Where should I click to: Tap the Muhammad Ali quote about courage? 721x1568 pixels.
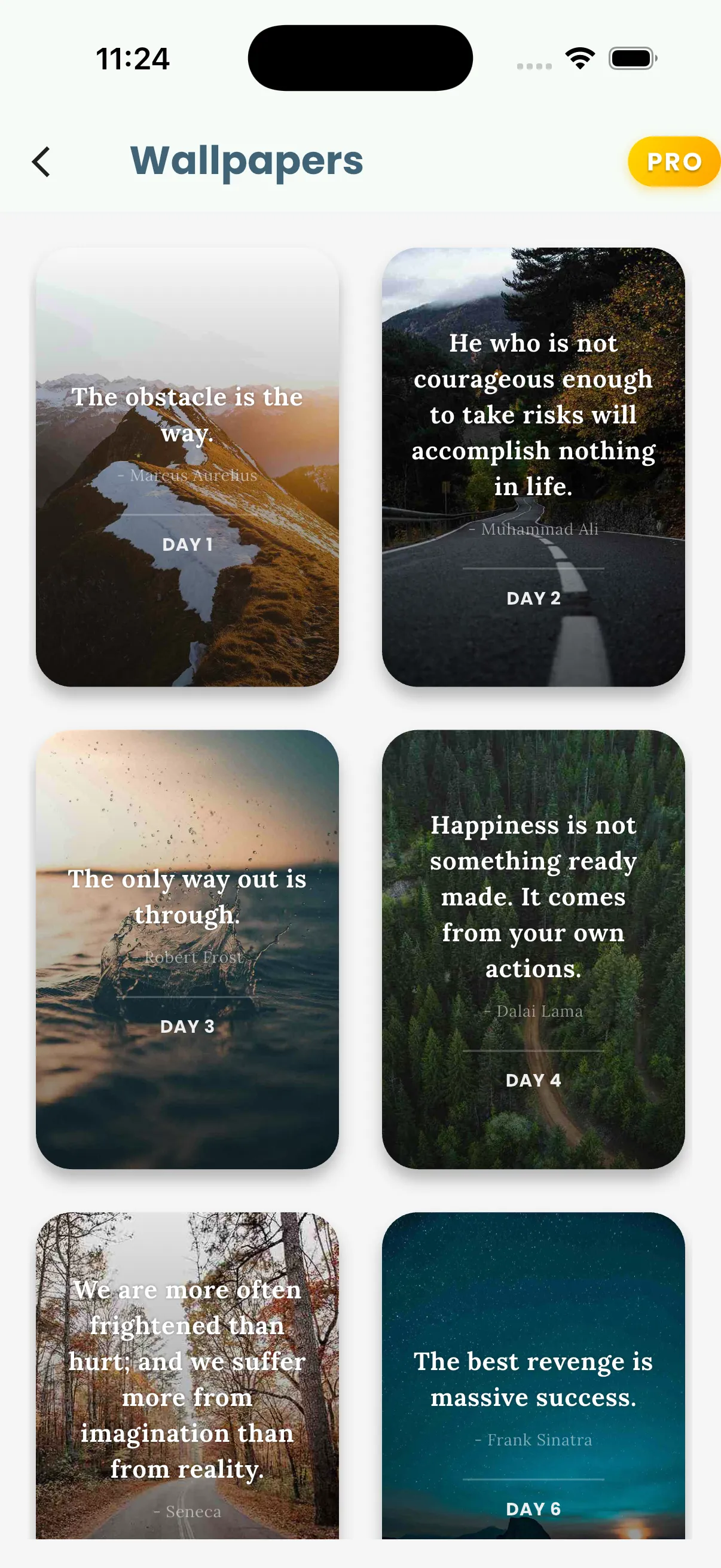point(534,414)
